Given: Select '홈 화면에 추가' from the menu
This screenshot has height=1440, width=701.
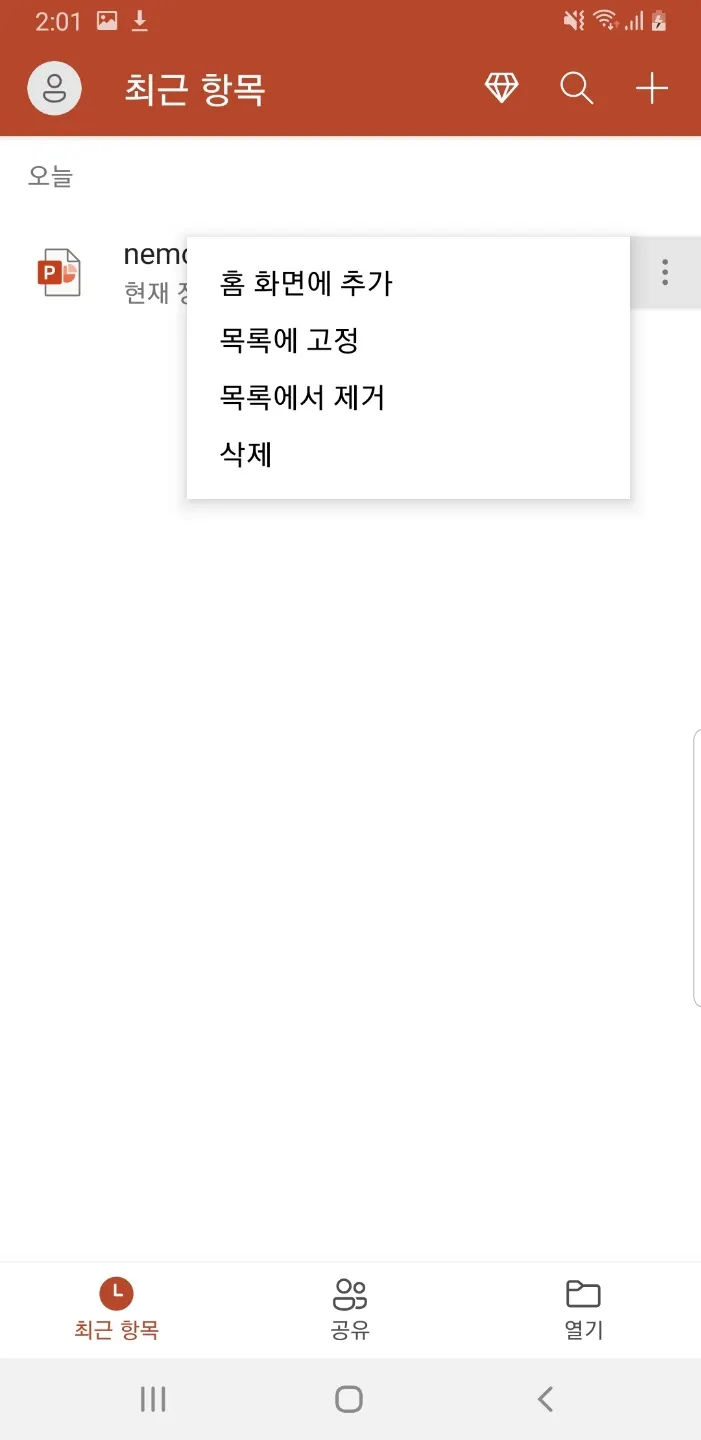Looking at the screenshot, I should [306, 283].
